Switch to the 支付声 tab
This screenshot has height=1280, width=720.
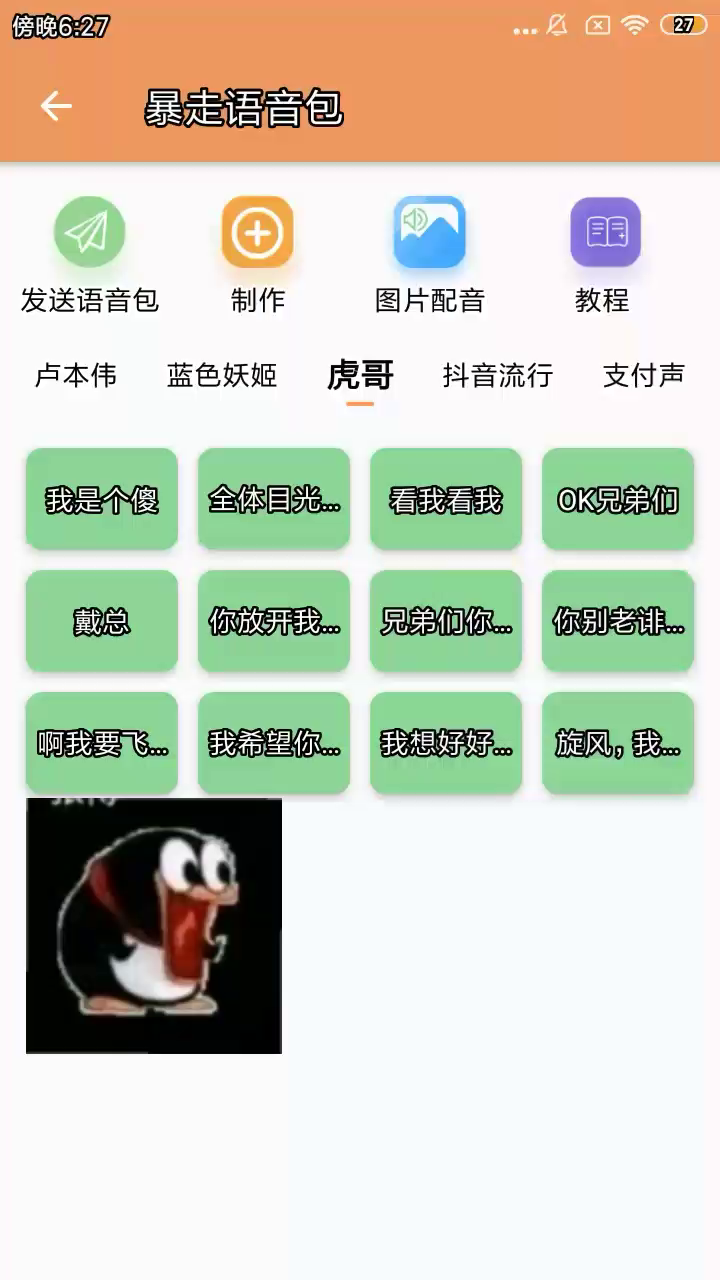(644, 375)
